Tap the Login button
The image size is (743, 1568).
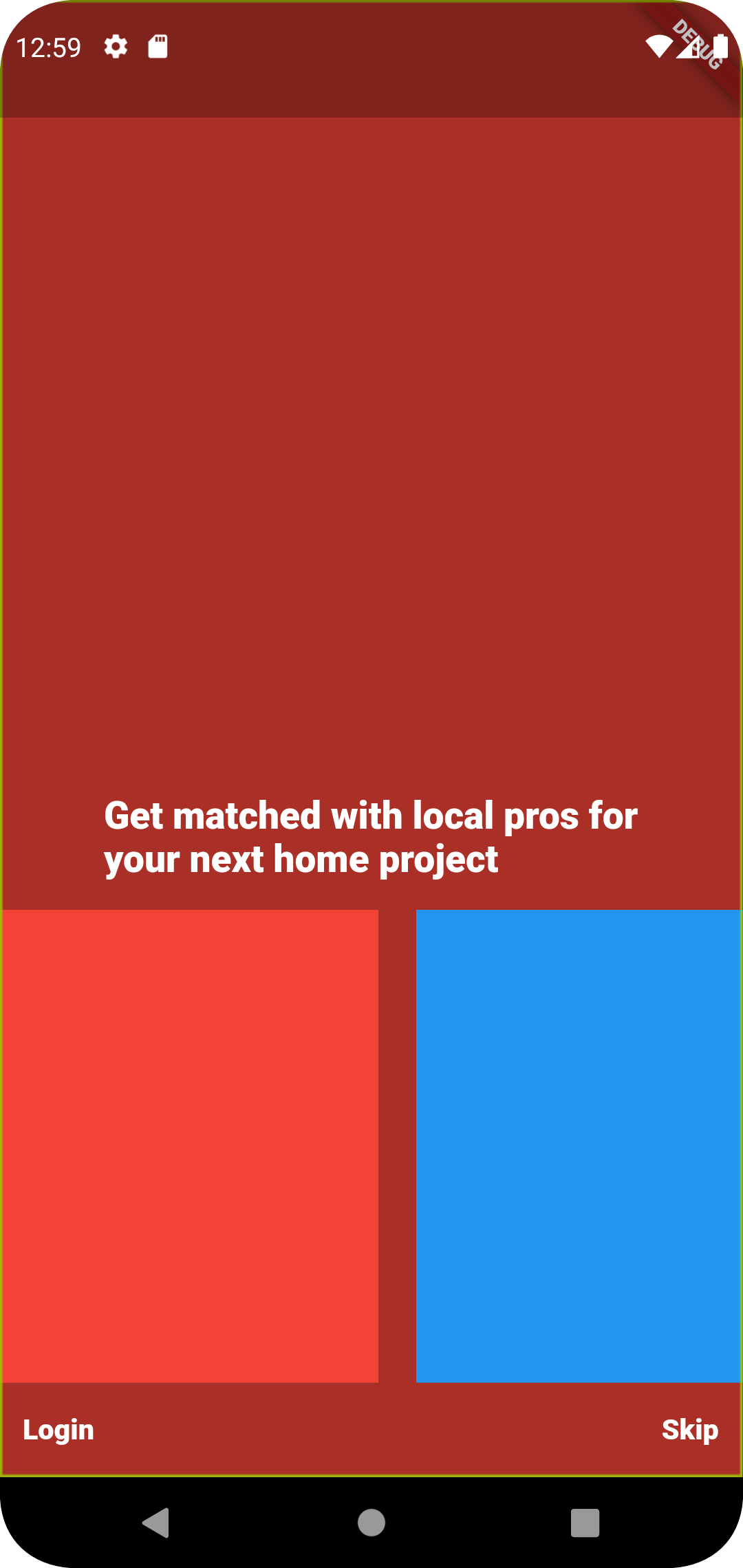[58, 1430]
